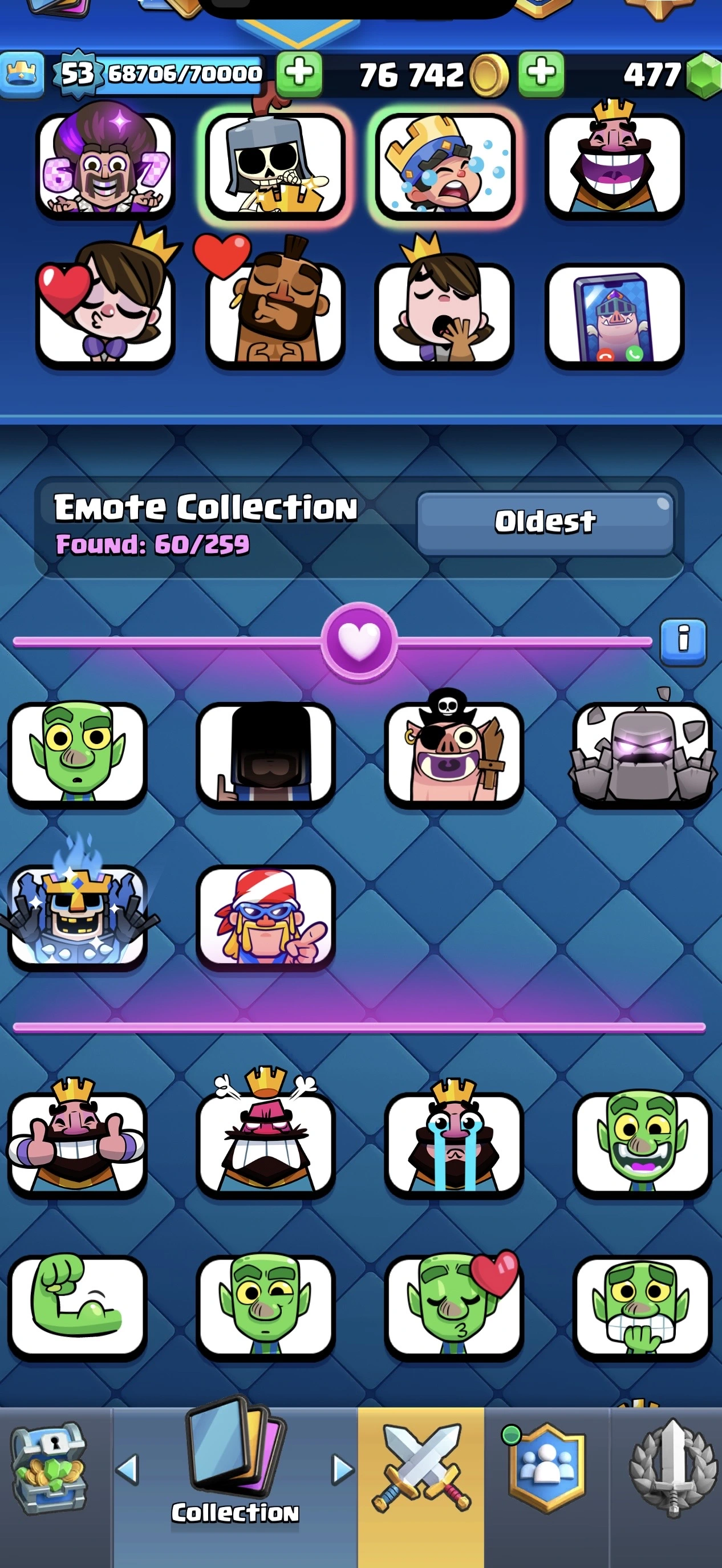Open the blue info button by favorites
Image resolution: width=722 pixels, height=1568 pixels.
pos(683,642)
